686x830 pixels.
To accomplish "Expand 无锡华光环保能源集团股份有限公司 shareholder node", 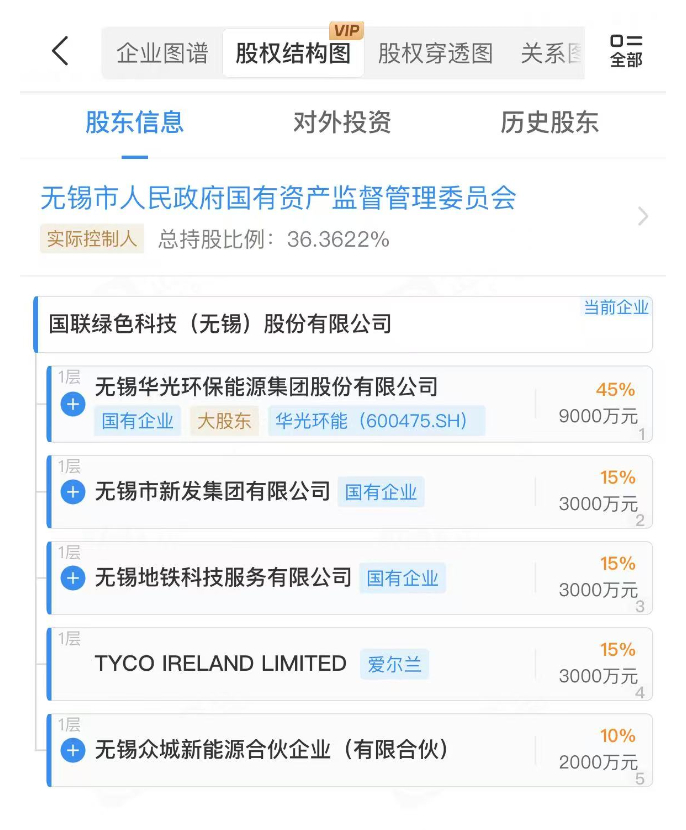I will (73, 404).
